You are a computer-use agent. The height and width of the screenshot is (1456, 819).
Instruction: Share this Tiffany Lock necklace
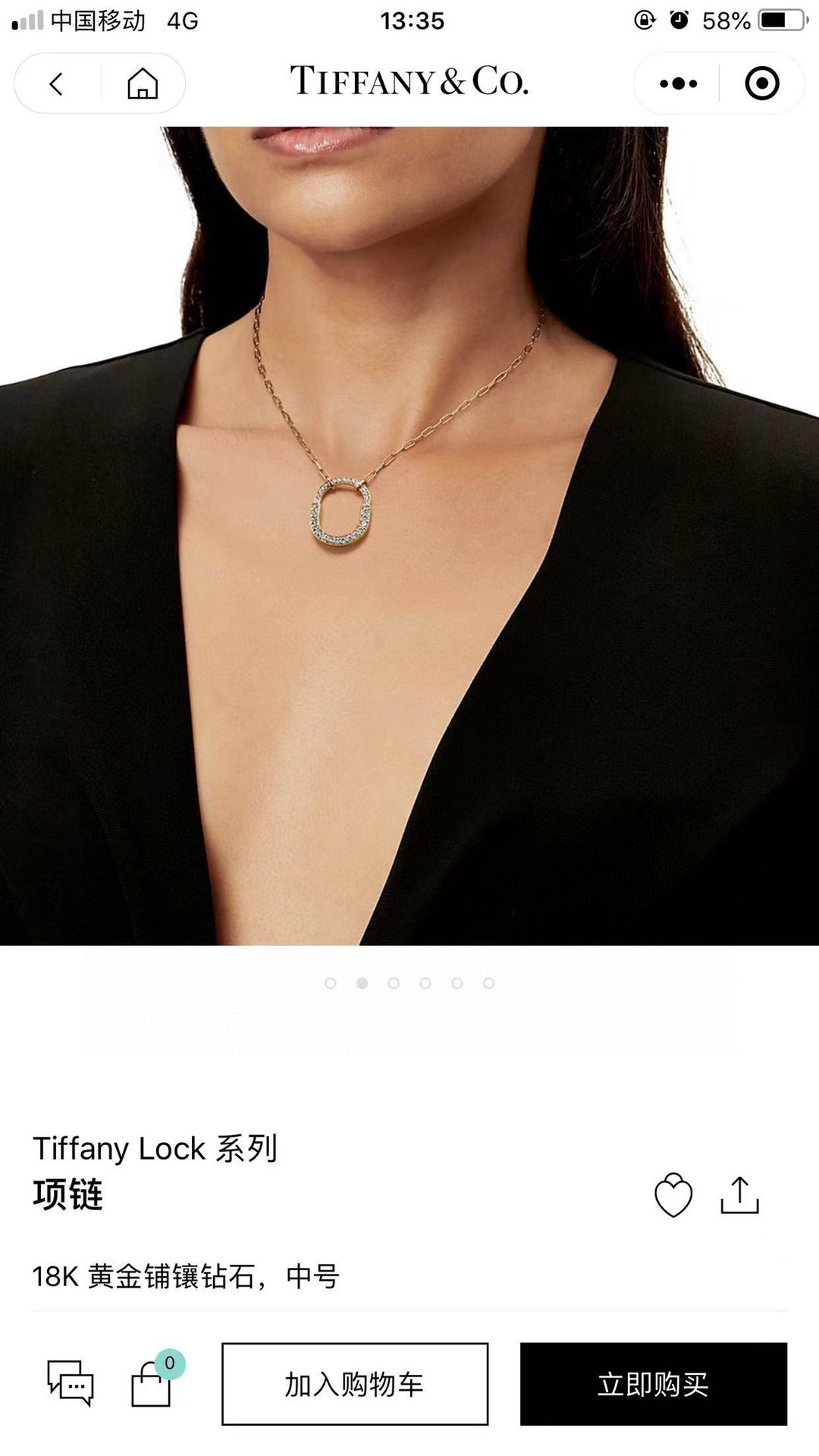click(739, 1195)
